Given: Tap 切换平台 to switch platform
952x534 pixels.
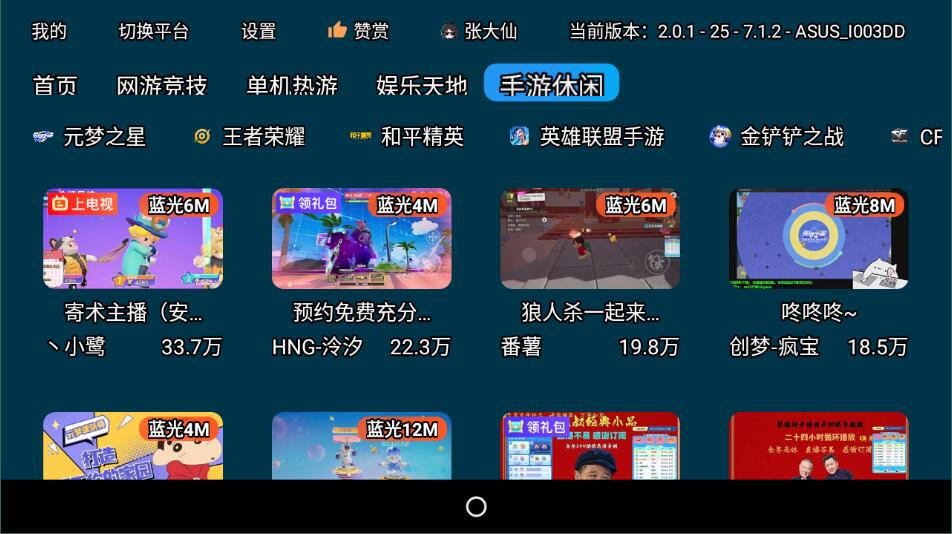Looking at the screenshot, I should [153, 31].
